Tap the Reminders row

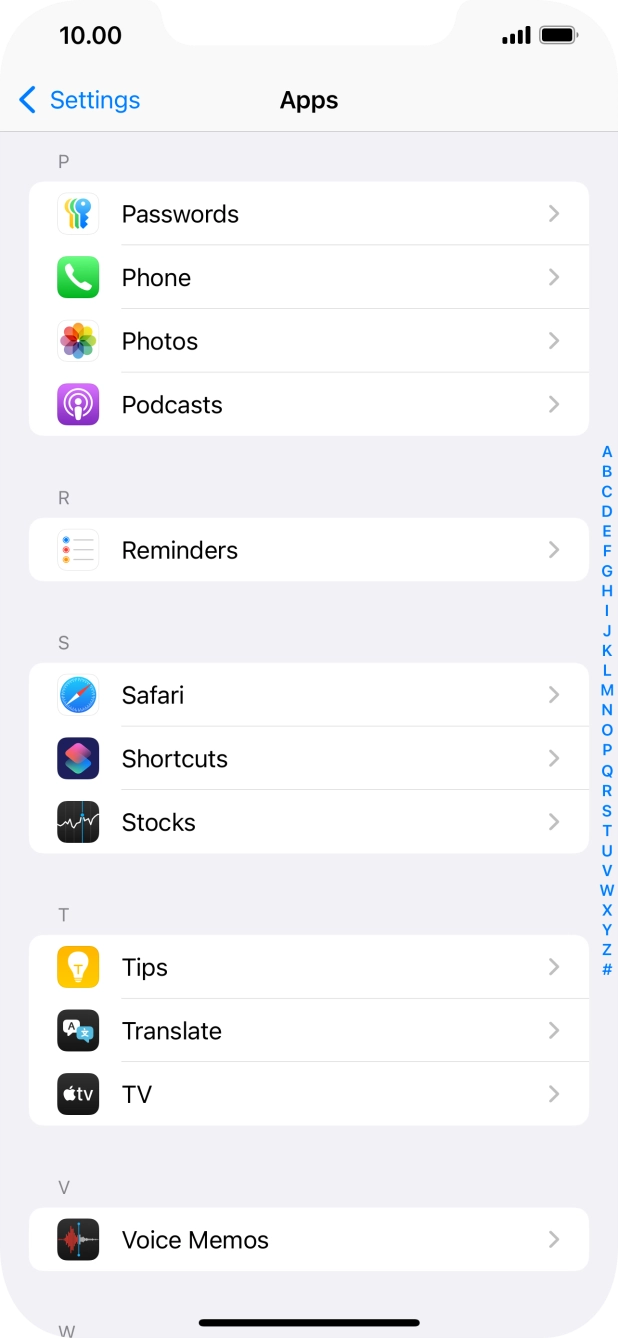[x=308, y=550]
